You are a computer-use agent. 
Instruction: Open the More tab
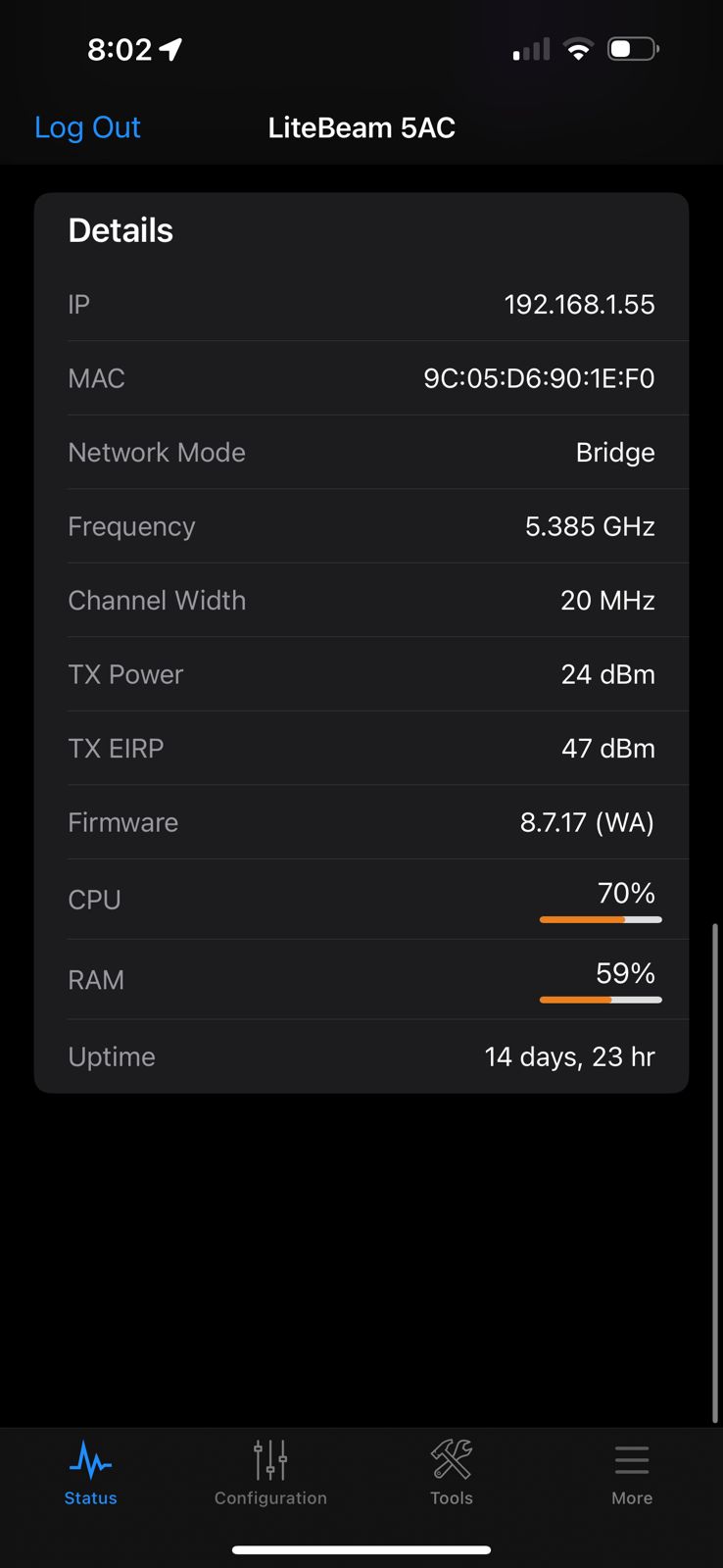point(632,1472)
